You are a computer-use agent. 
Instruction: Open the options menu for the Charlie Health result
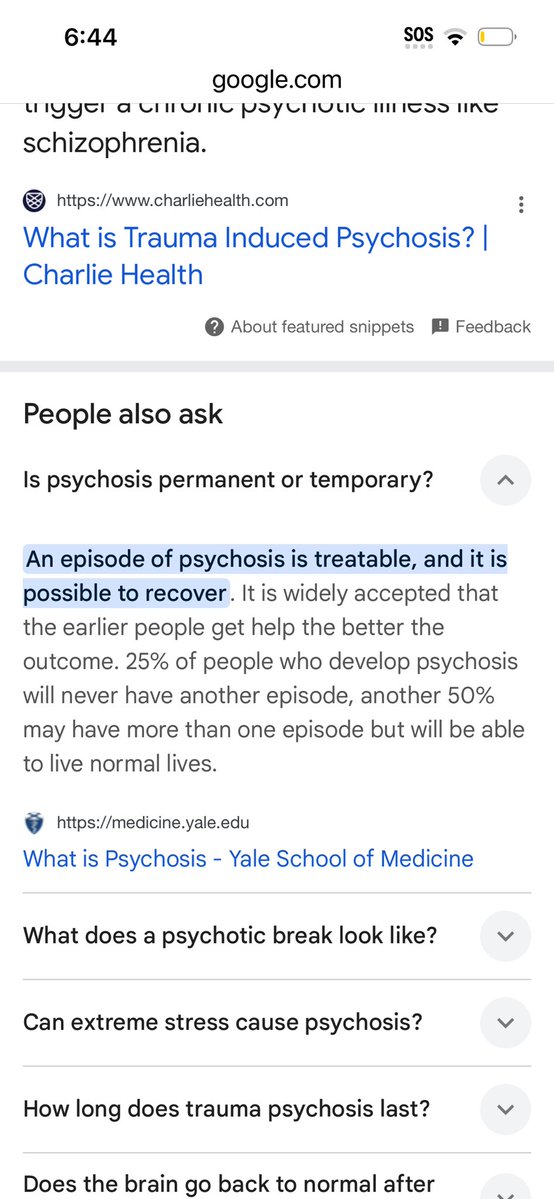[x=521, y=205]
